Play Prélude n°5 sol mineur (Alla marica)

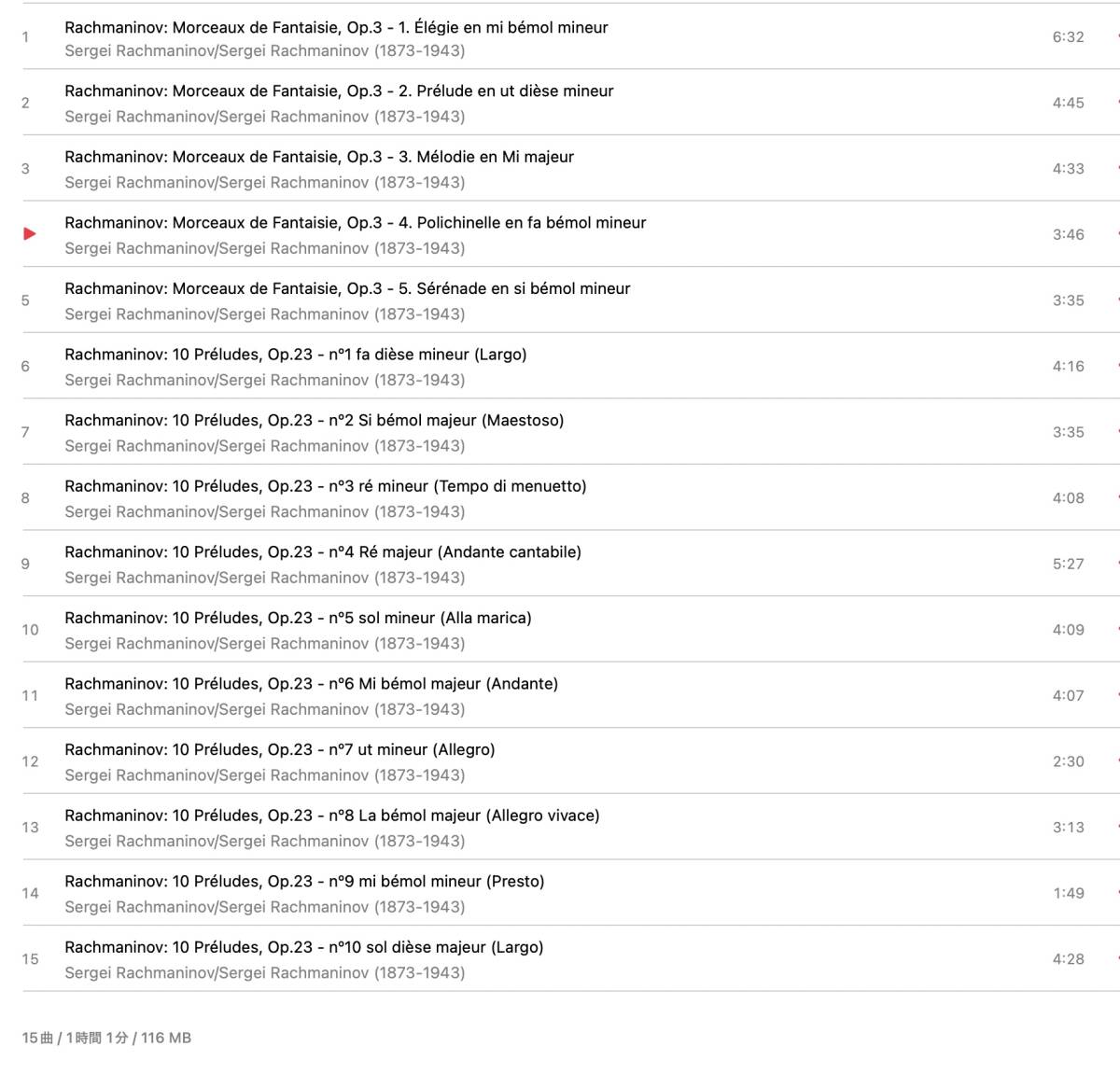(x=298, y=618)
